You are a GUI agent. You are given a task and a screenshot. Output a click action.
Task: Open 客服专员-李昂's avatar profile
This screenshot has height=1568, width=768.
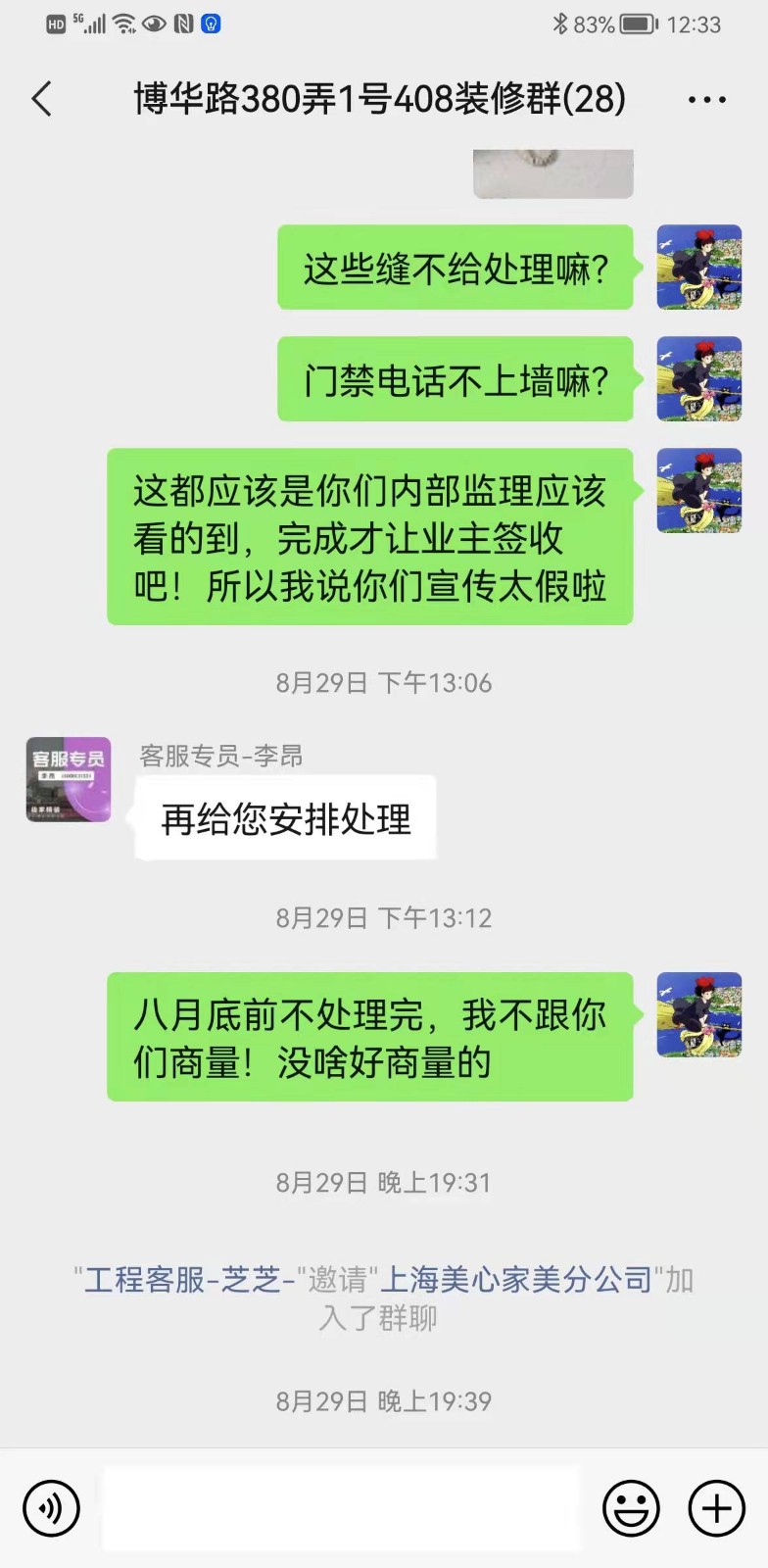pos(69,779)
